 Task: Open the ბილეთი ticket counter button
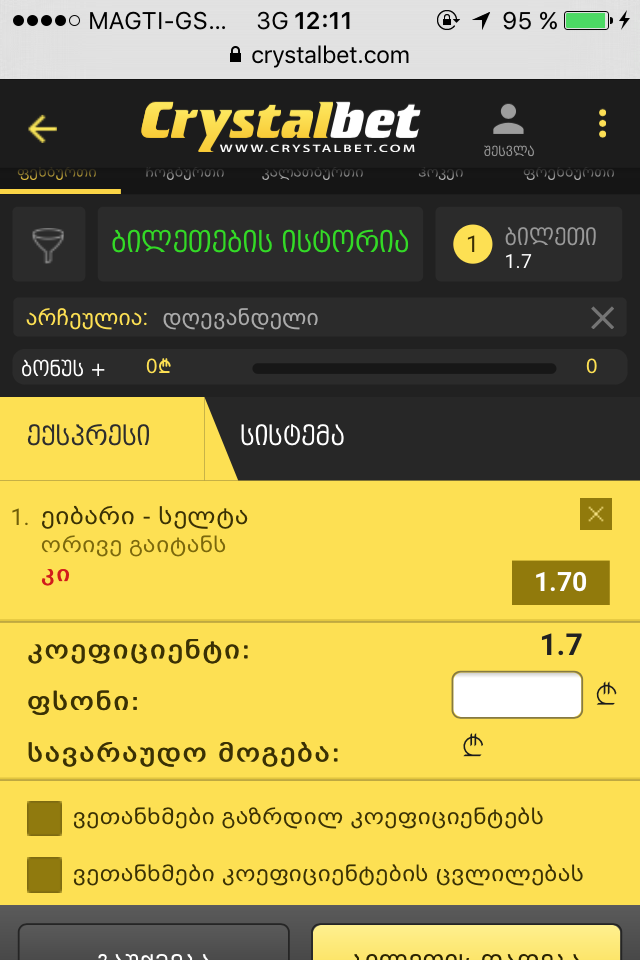tap(531, 245)
